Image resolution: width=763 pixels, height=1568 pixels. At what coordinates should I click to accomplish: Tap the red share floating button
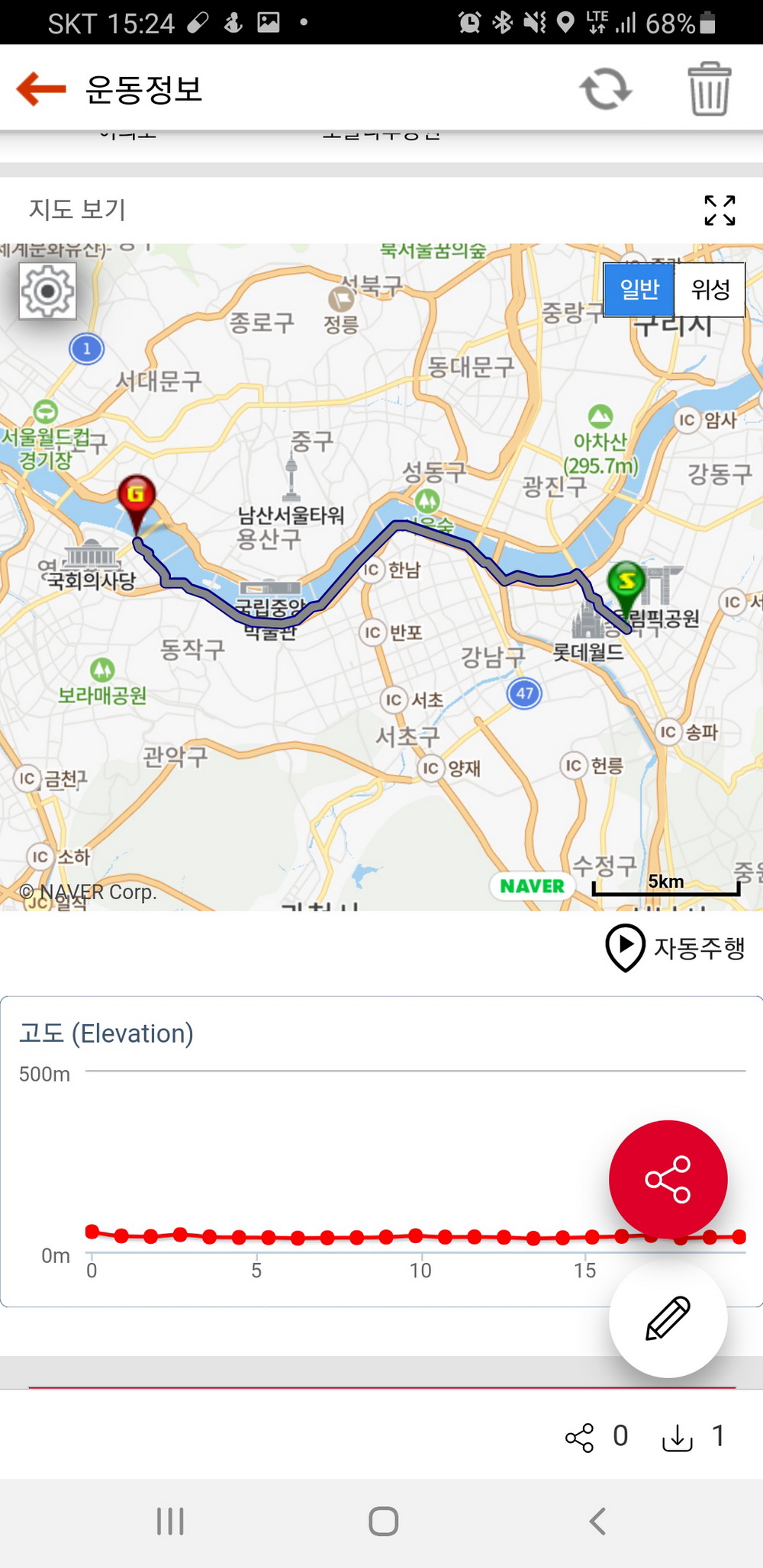click(668, 1179)
